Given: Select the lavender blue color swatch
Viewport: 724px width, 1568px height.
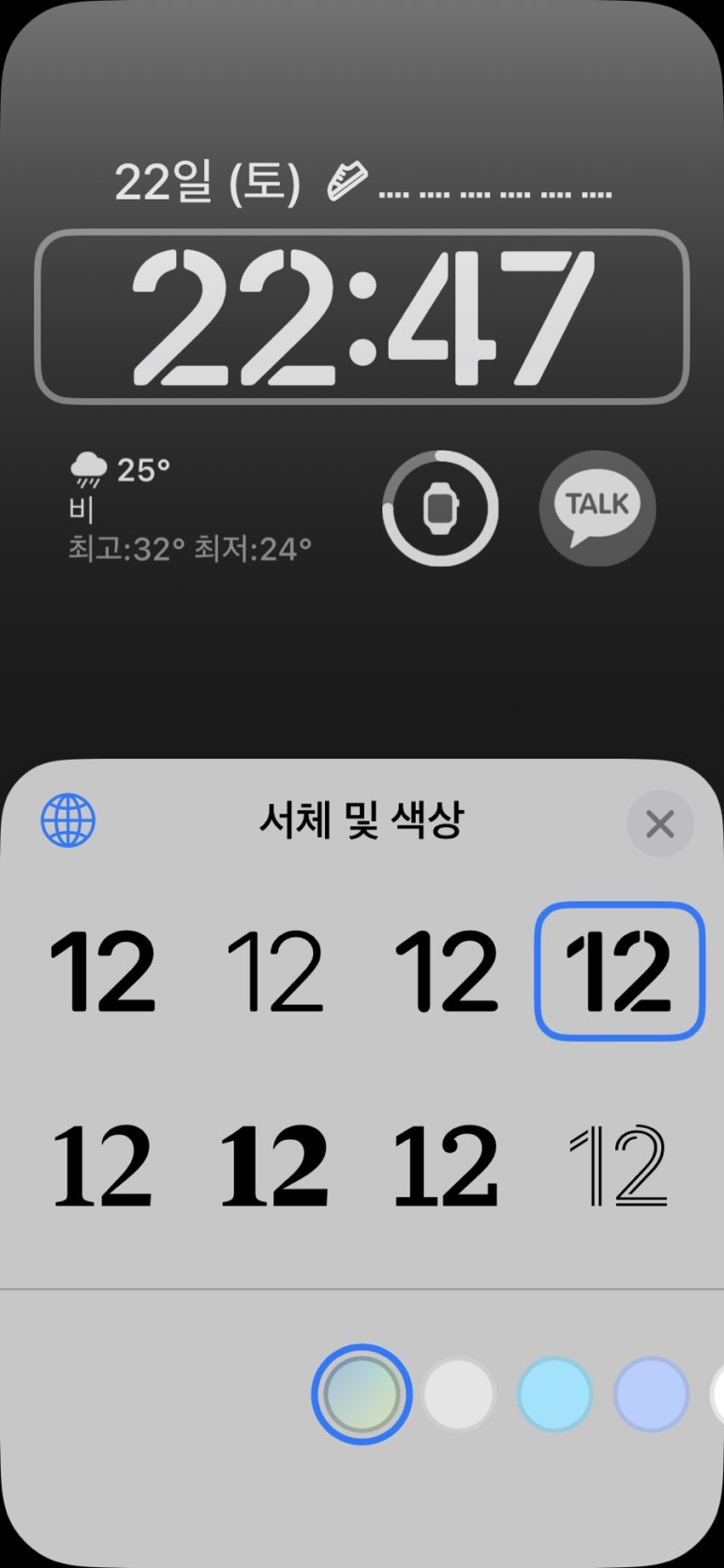Looking at the screenshot, I should click(x=651, y=1395).
